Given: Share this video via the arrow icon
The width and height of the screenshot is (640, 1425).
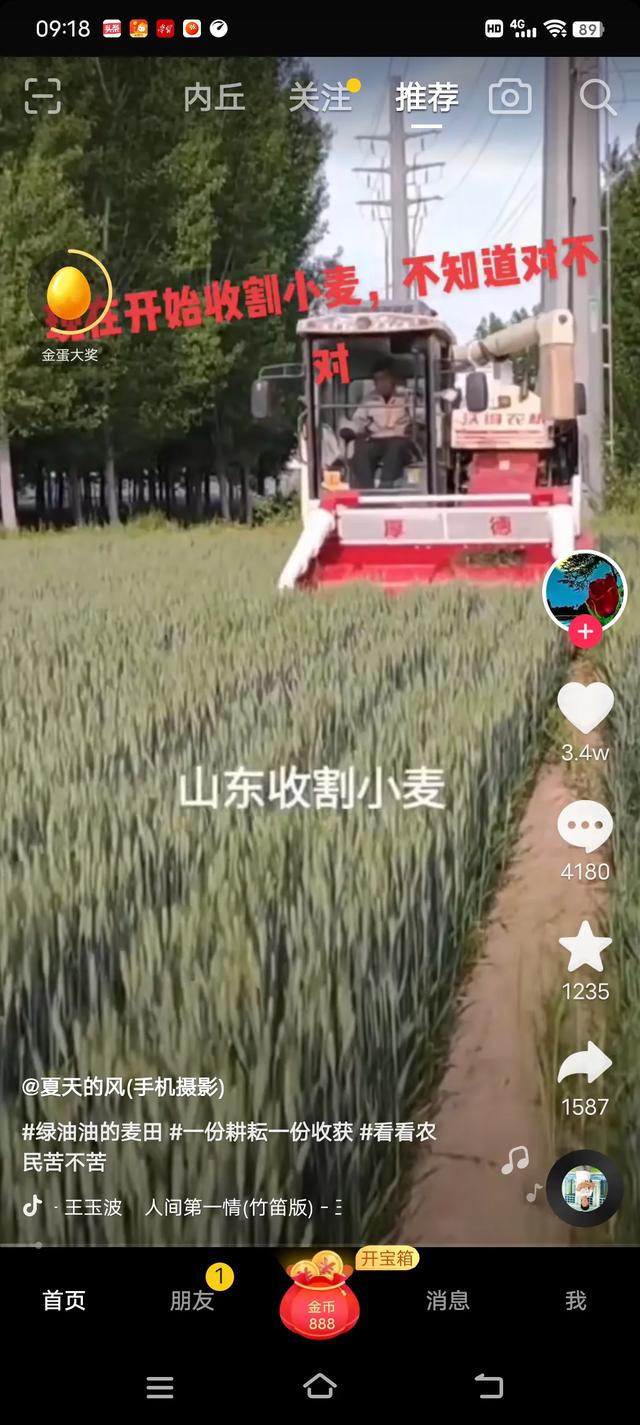Looking at the screenshot, I should (x=585, y=1064).
